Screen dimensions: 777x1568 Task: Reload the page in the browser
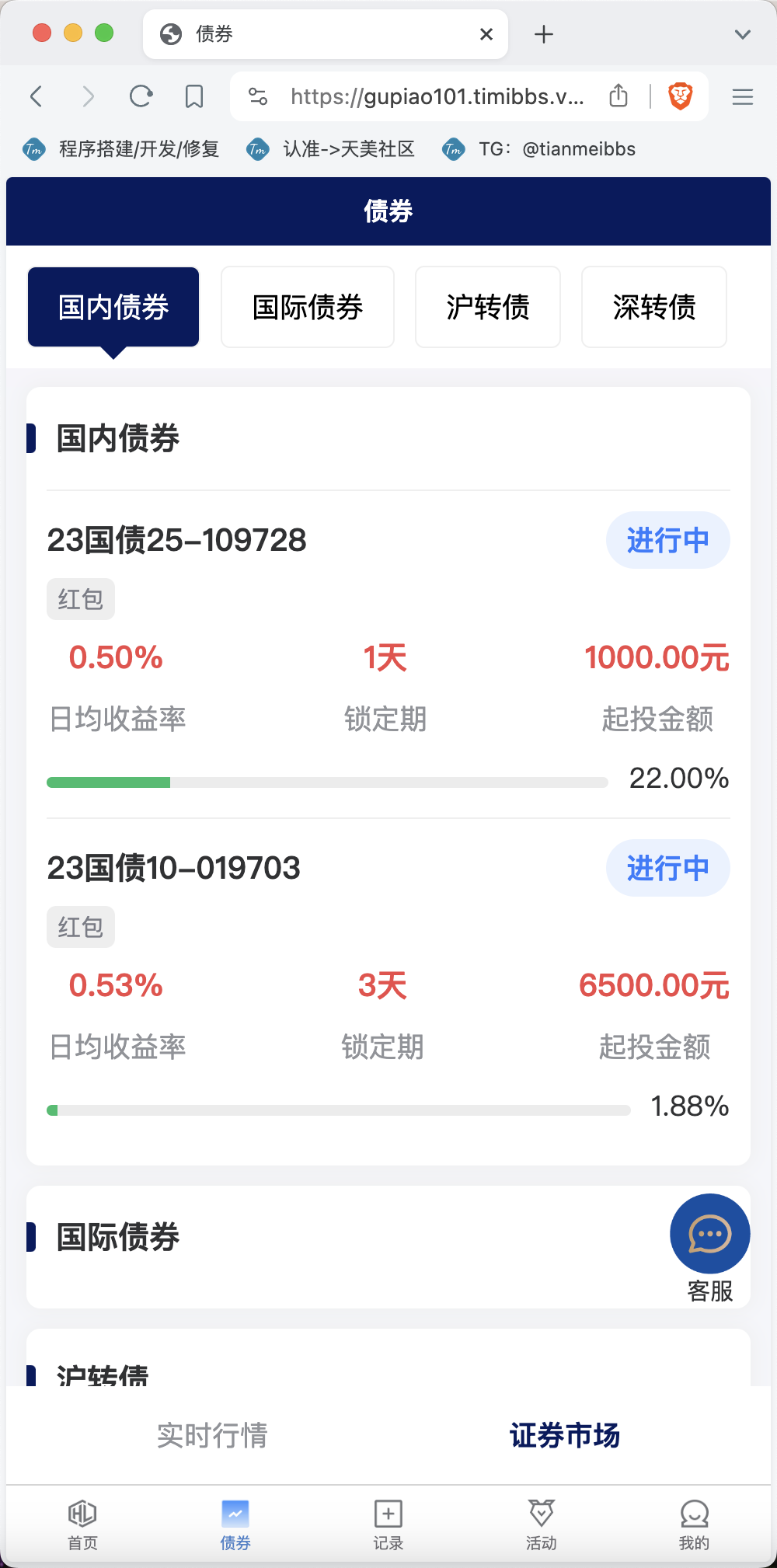click(141, 96)
